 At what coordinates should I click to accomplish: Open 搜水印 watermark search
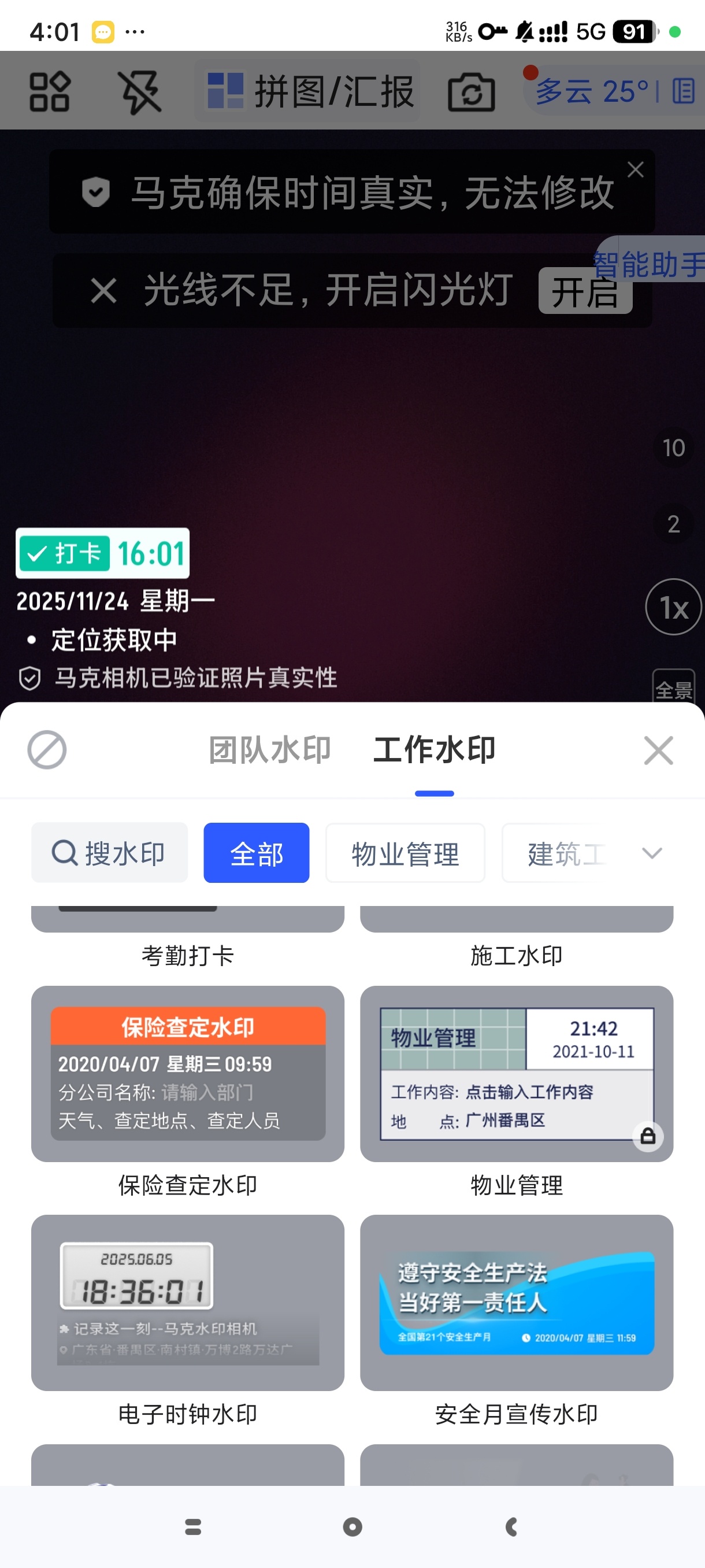(x=109, y=853)
